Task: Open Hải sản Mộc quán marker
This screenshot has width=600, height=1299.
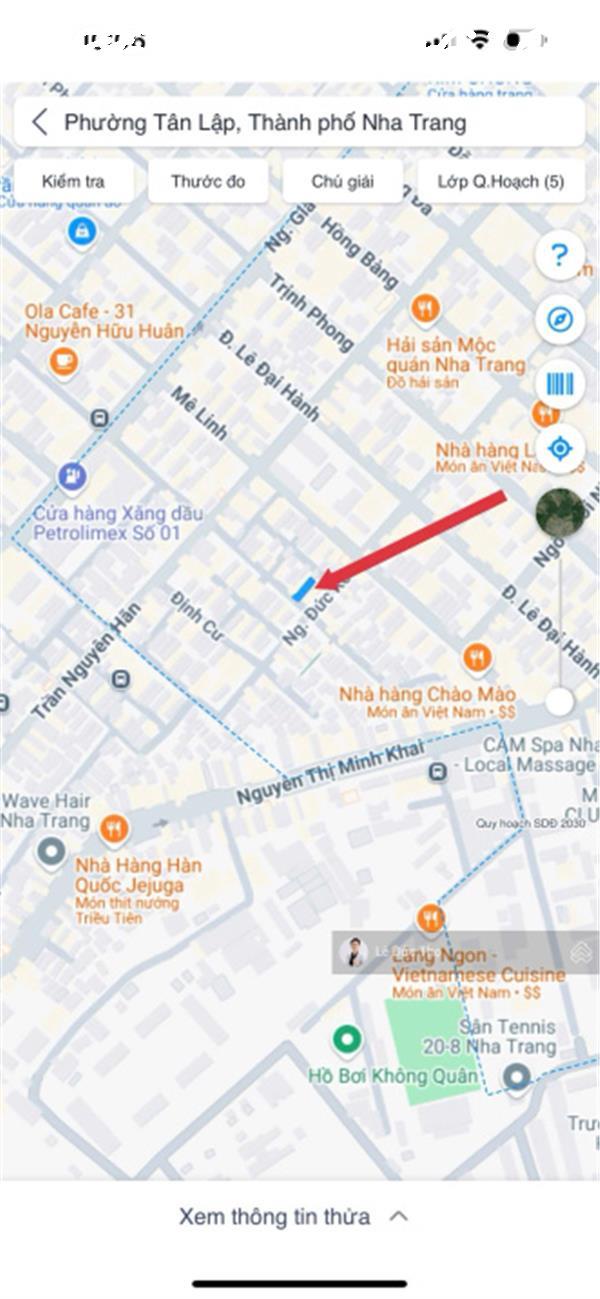Action: pos(426,307)
